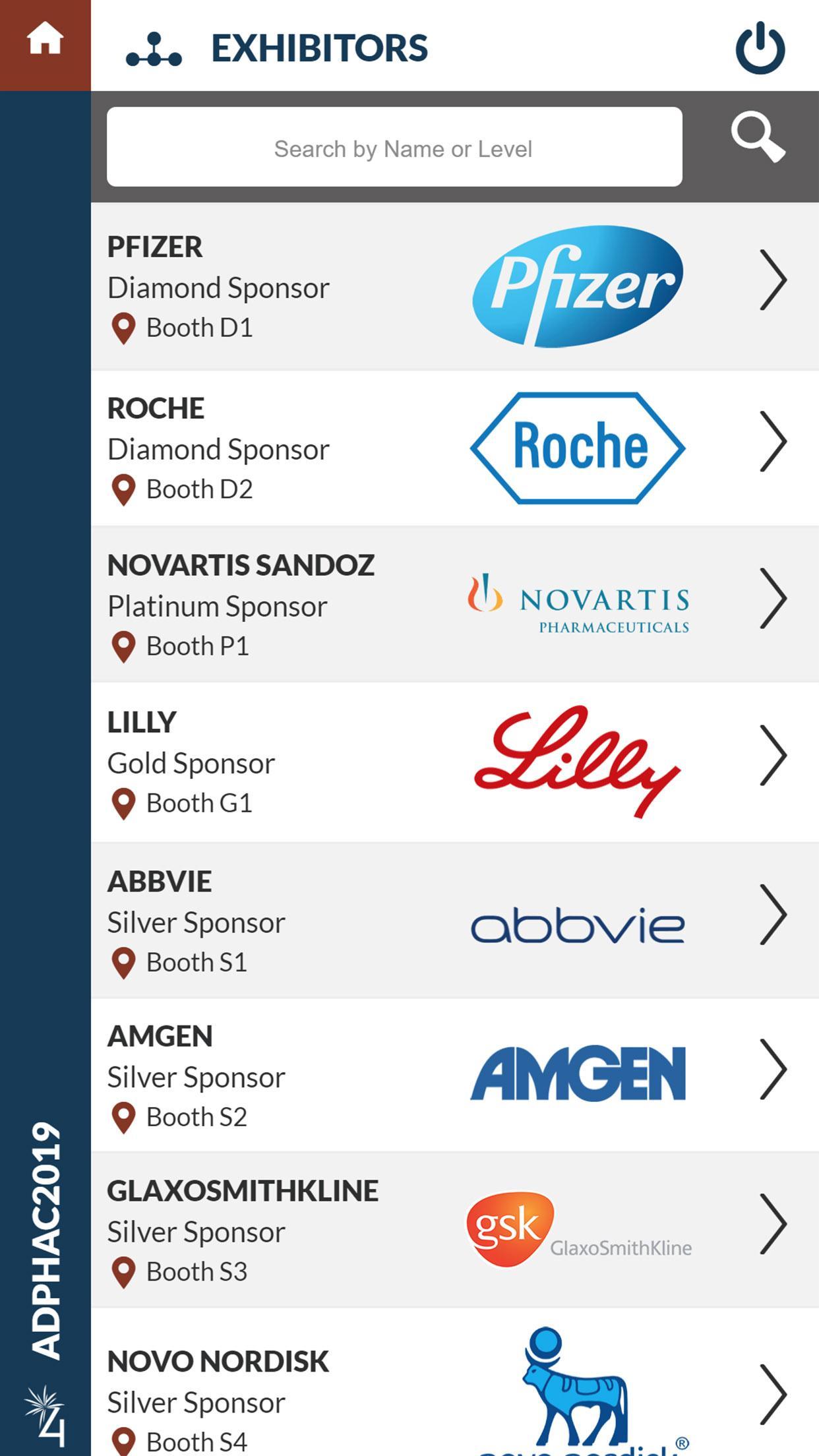This screenshot has height=1456, width=819.
Task: Tap the magnifying glass search icon
Action: point(758,137)
